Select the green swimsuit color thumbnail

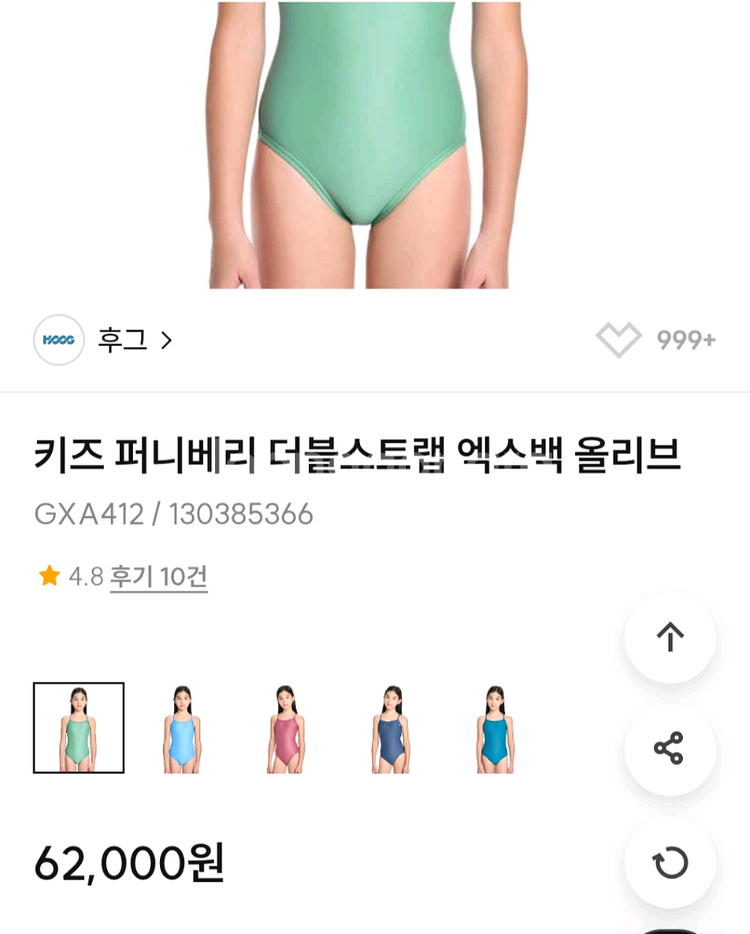pyautogui.click(x=79, y=728)
